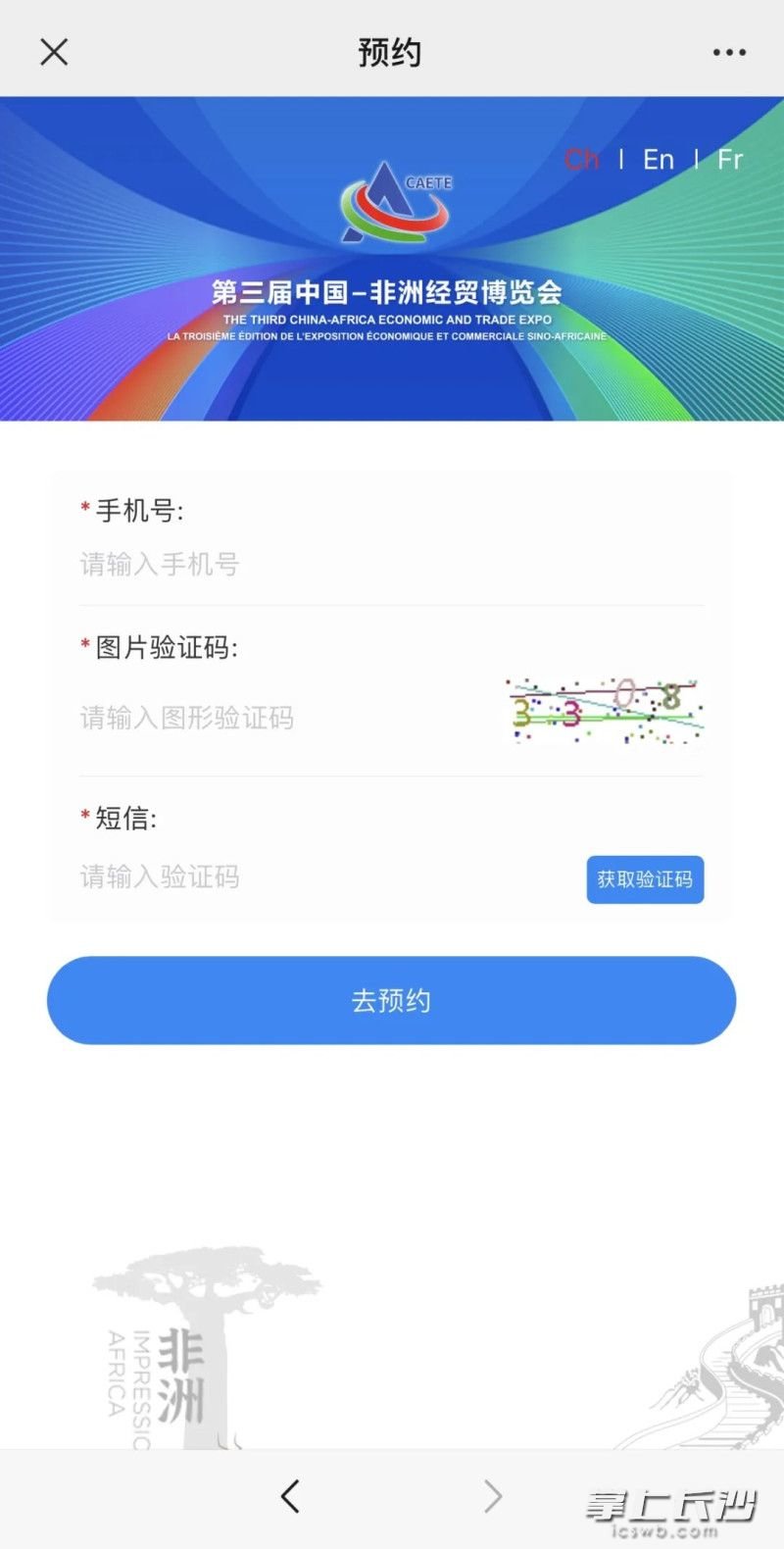Go forward with the browser forward arrow
The height and width of the screenshot is (1549, 784).
pos(493,1496)
